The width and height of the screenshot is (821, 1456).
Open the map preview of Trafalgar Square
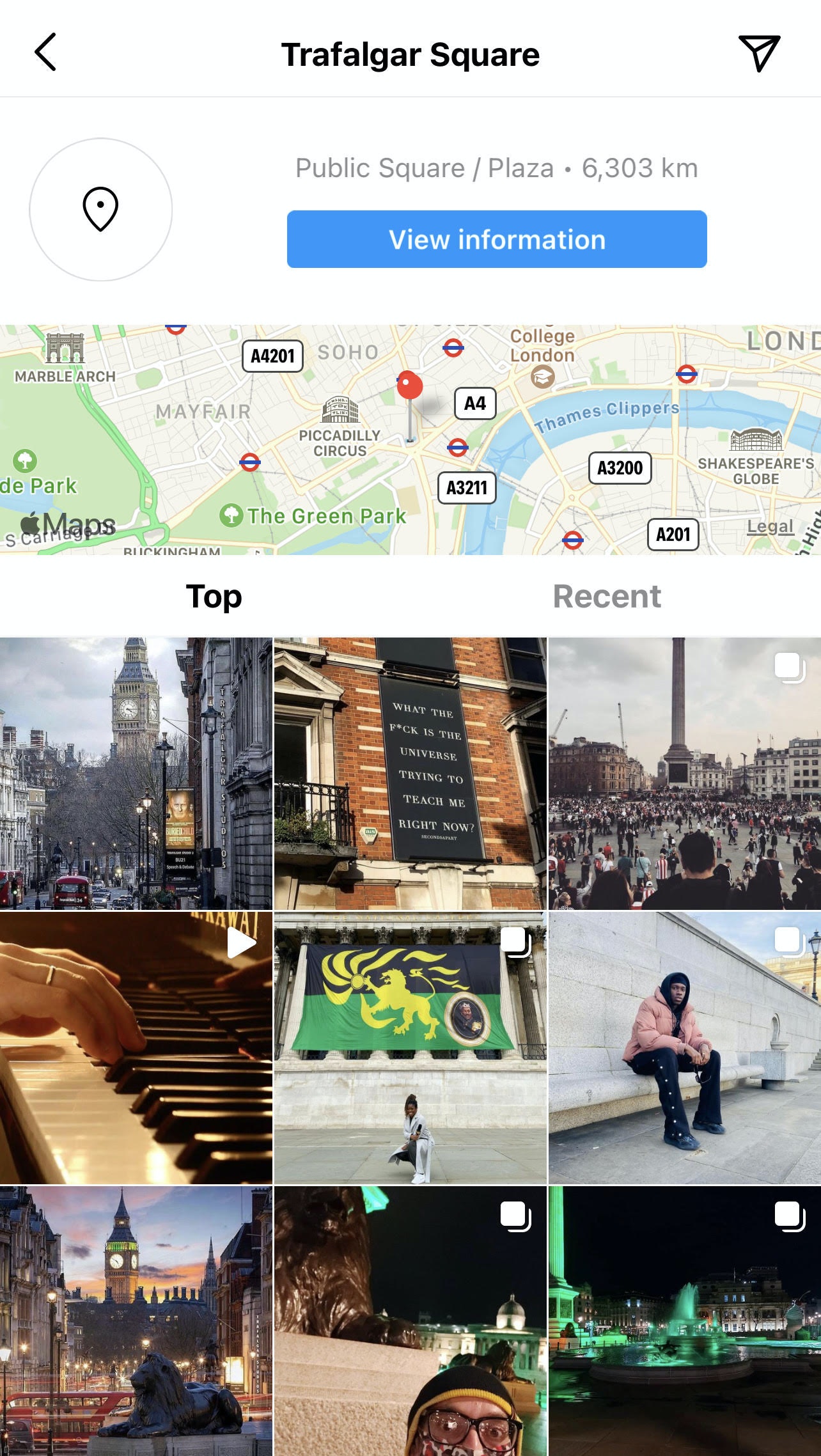click(x=409, y=439)
